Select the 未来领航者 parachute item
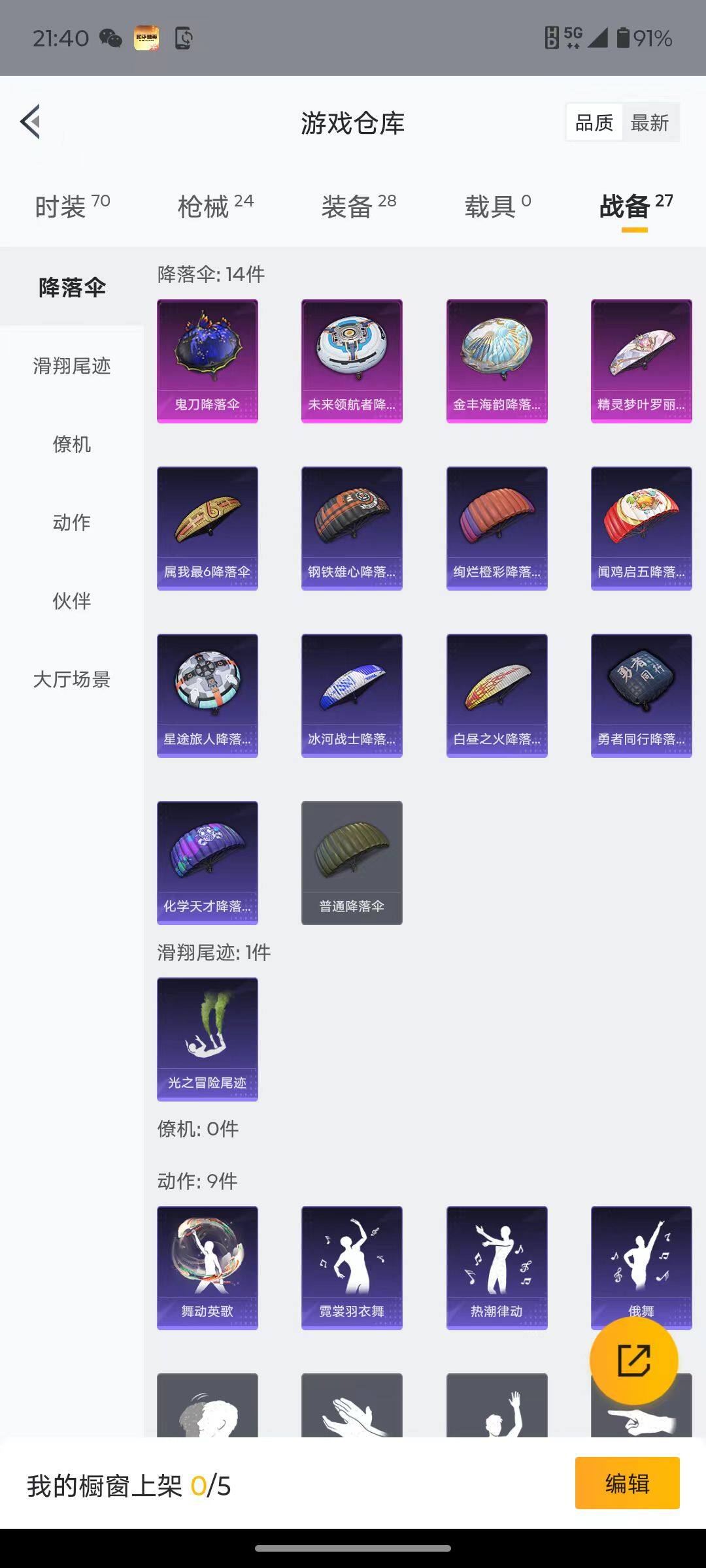 coord(351,359)
